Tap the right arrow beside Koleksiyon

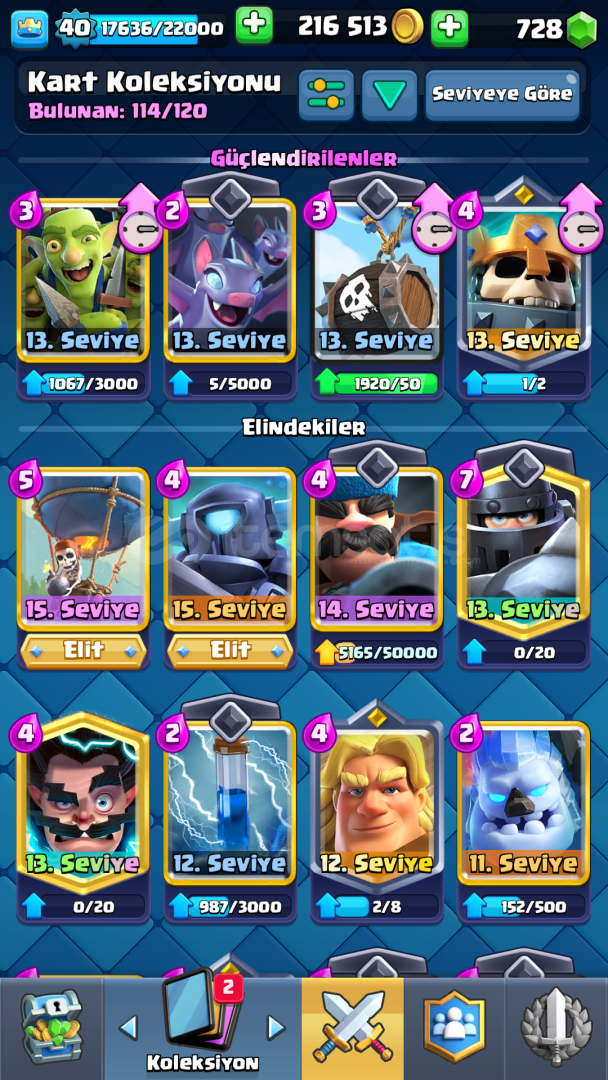(276, 1028)
